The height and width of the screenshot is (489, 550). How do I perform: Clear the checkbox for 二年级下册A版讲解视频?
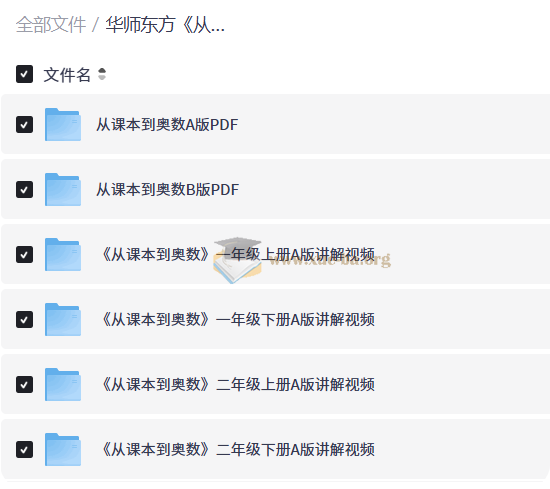pyautogui.click(x=25, y=449)
